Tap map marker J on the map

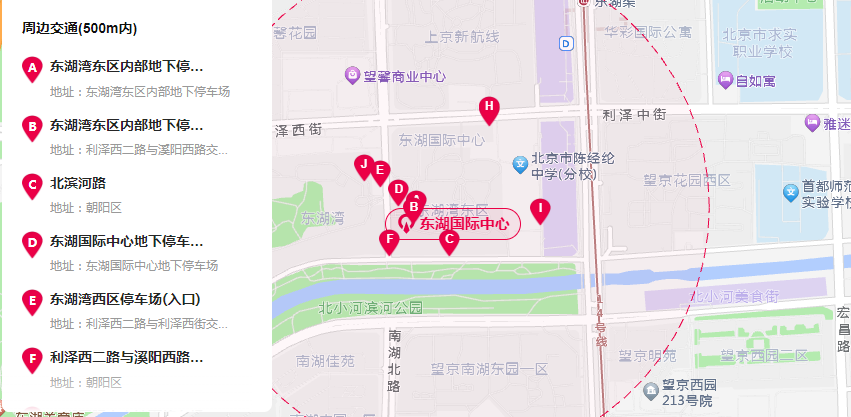click(364, 165)
